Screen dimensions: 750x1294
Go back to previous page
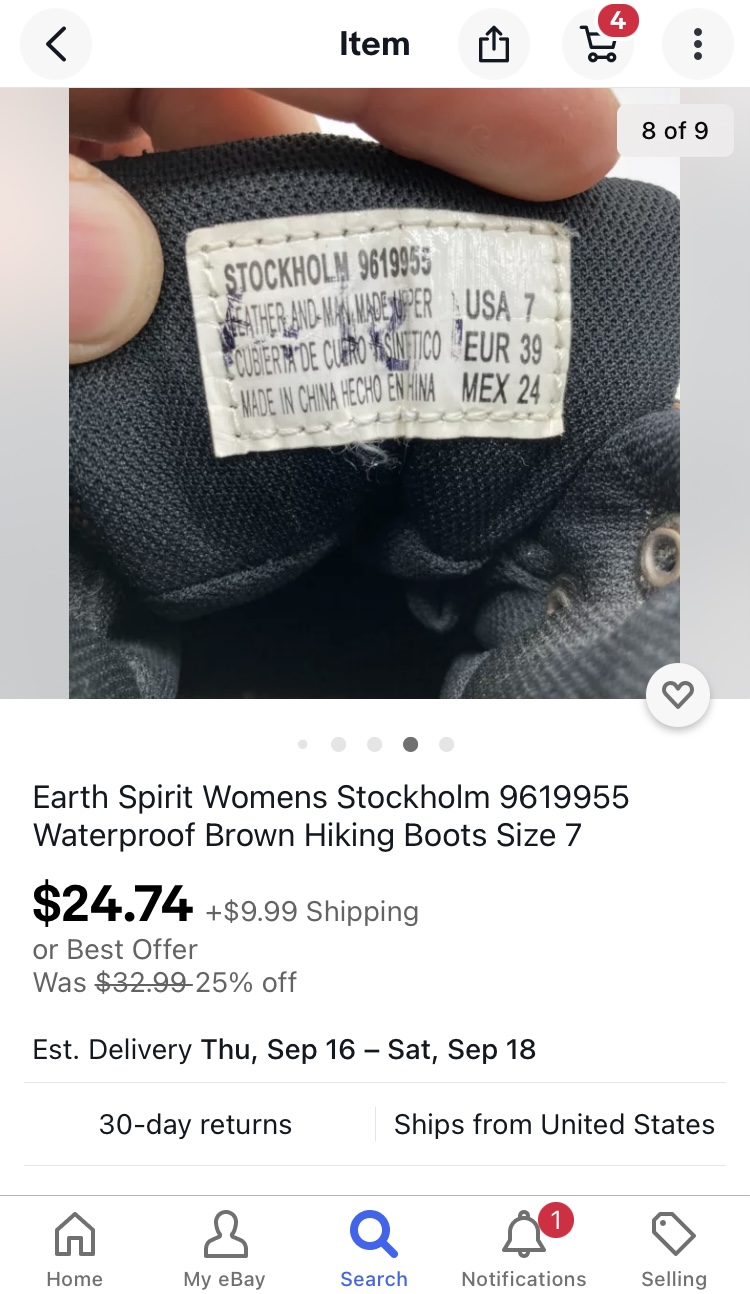click(x=56, y=44)
